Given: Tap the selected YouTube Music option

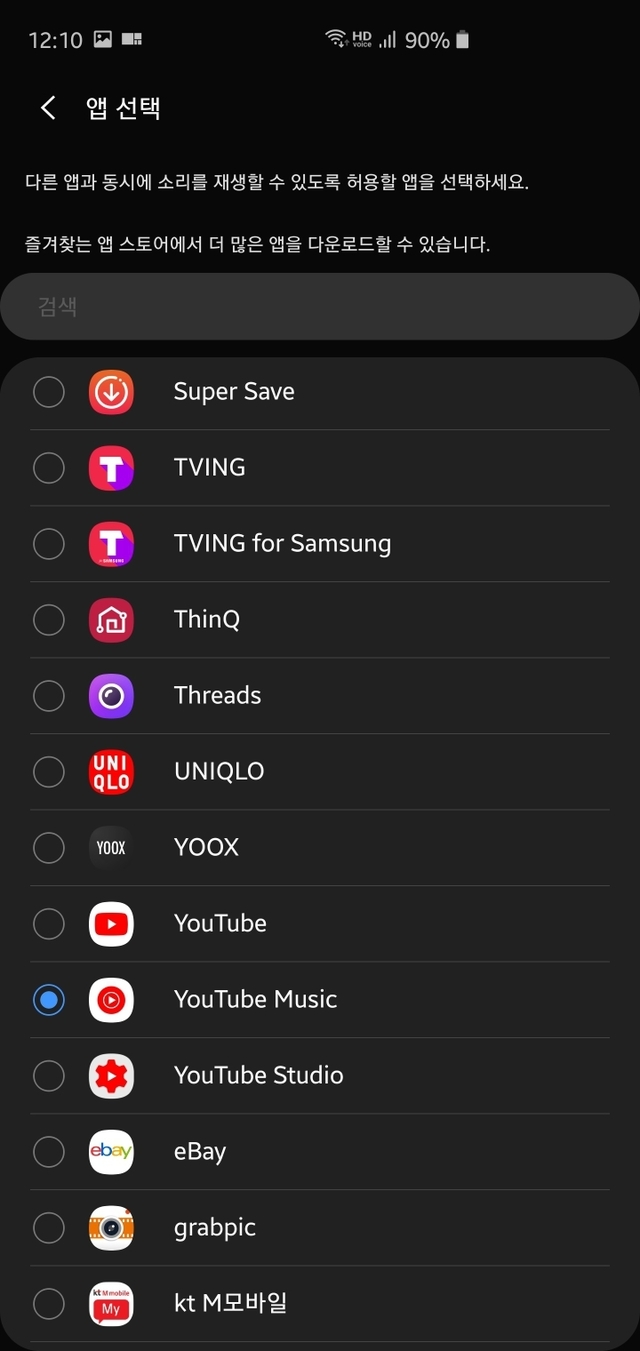Looking at the screenshot, I should [49, 1000].
